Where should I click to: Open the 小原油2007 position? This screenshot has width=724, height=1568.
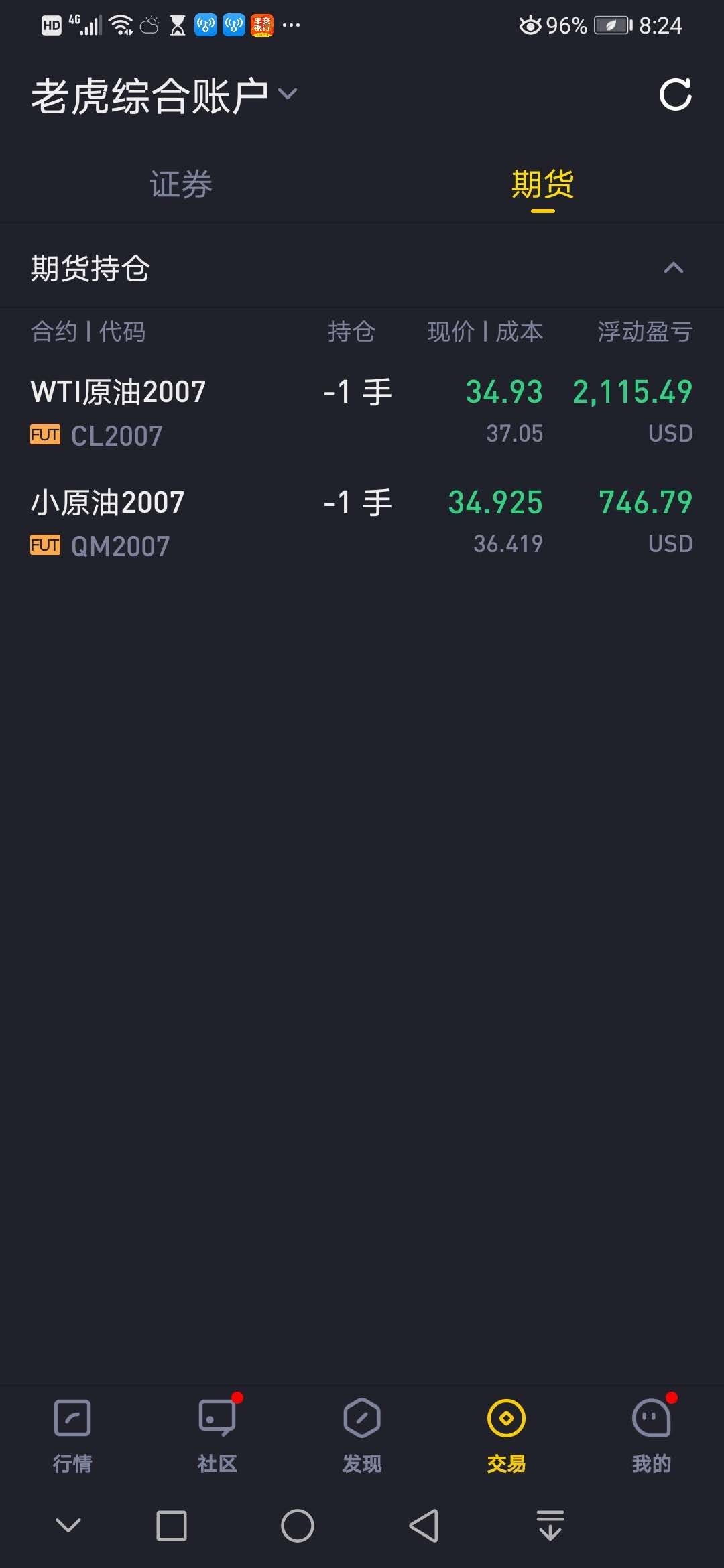(362, 522)
